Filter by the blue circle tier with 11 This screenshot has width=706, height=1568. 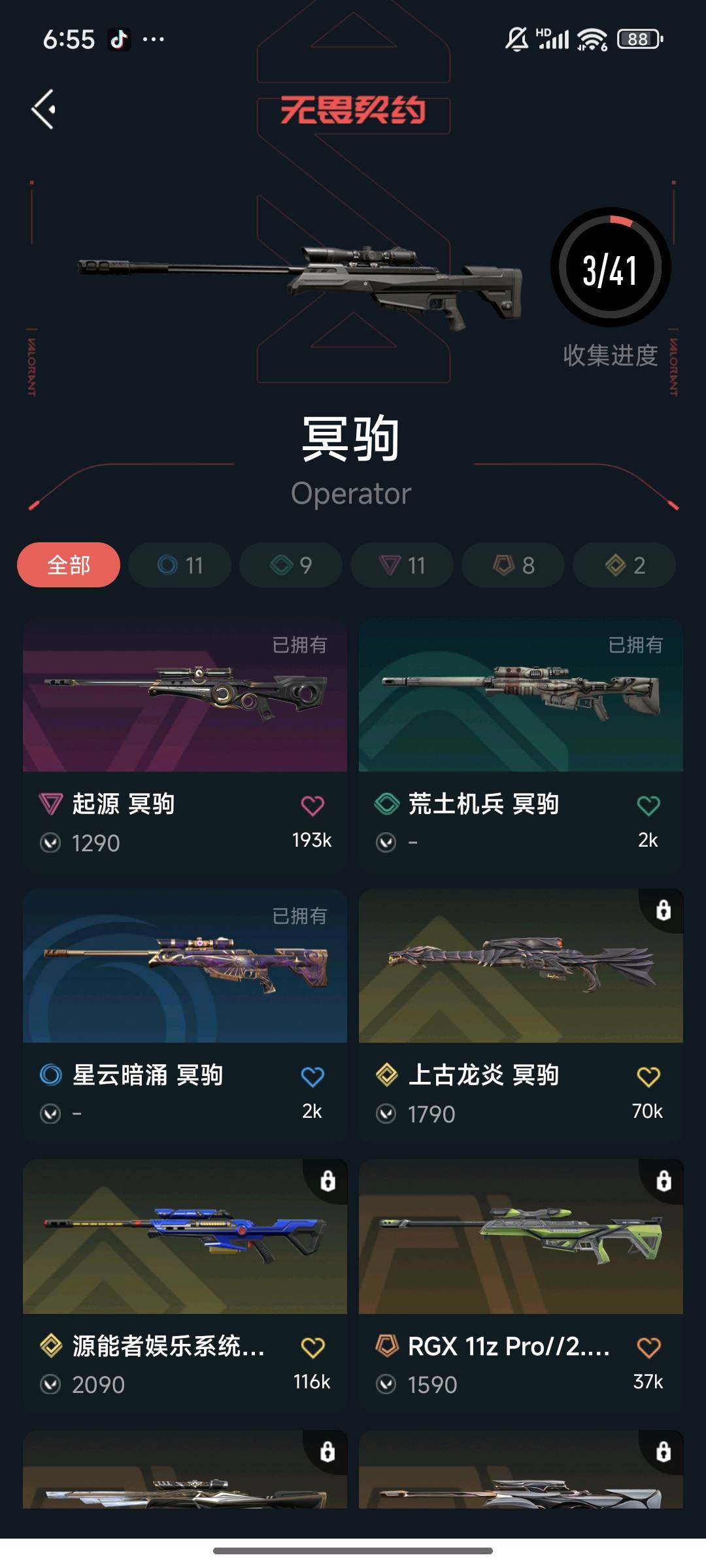click(180, 565)
